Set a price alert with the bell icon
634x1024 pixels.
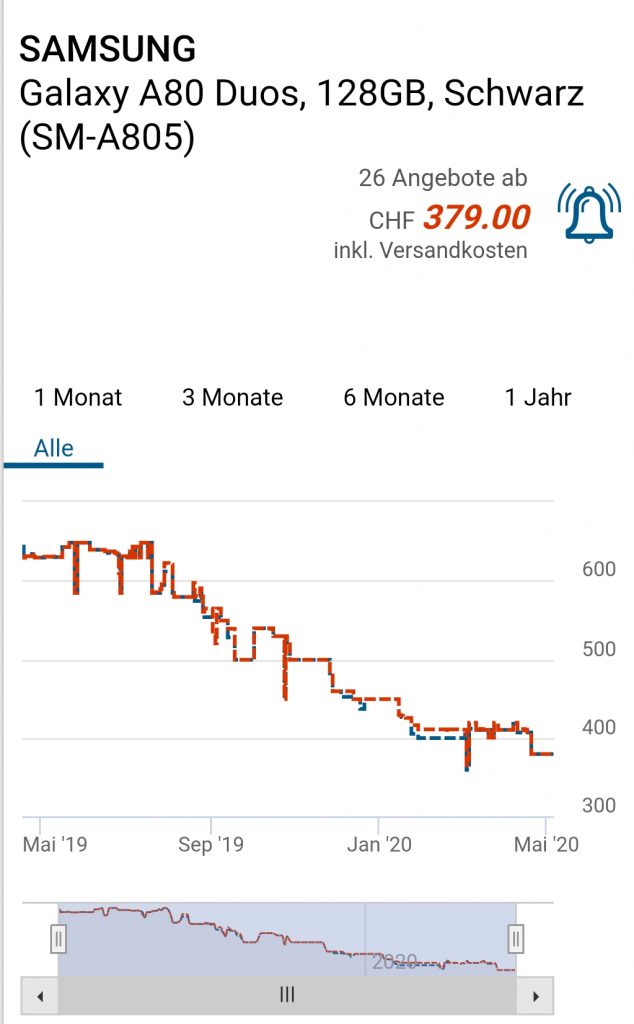[x=588, y=213]
